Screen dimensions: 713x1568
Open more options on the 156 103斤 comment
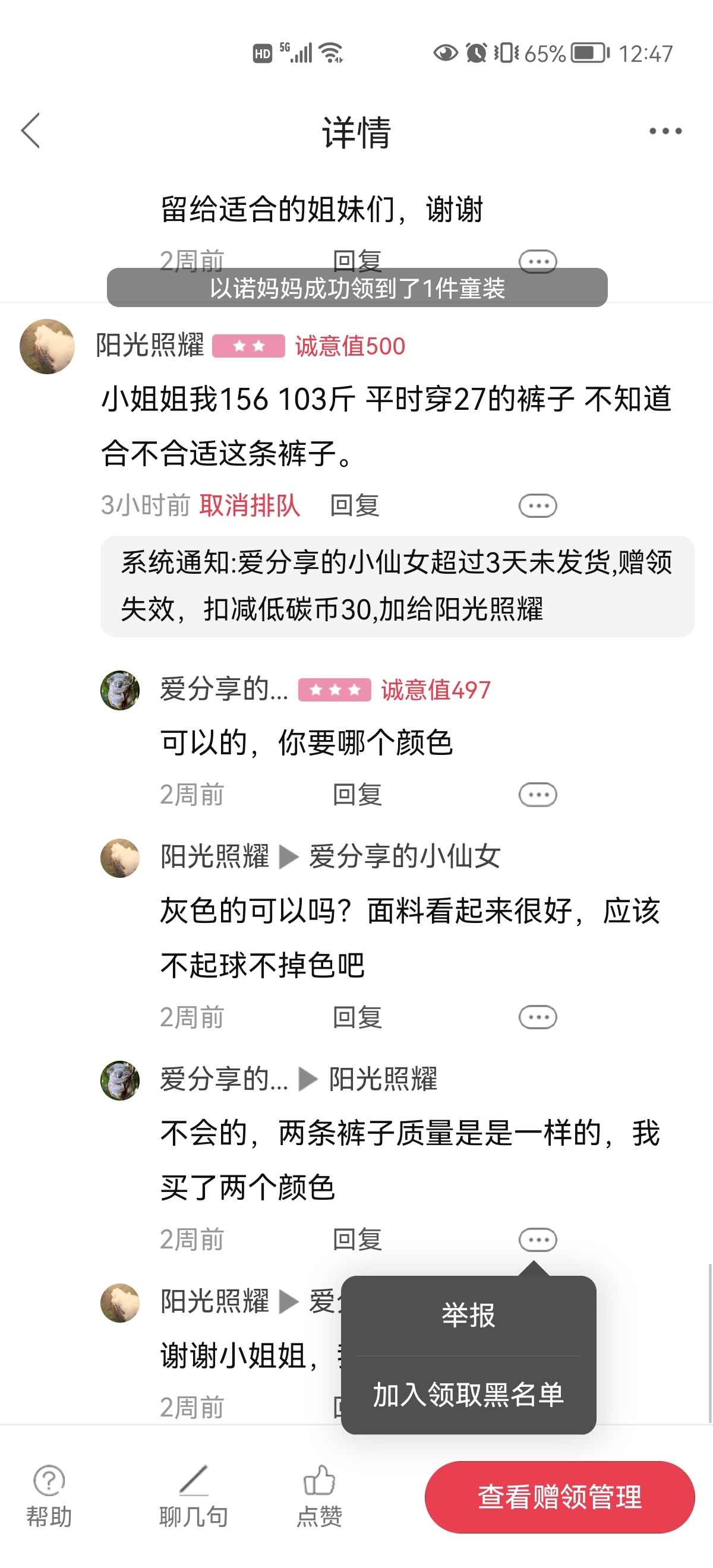(537, 505)
